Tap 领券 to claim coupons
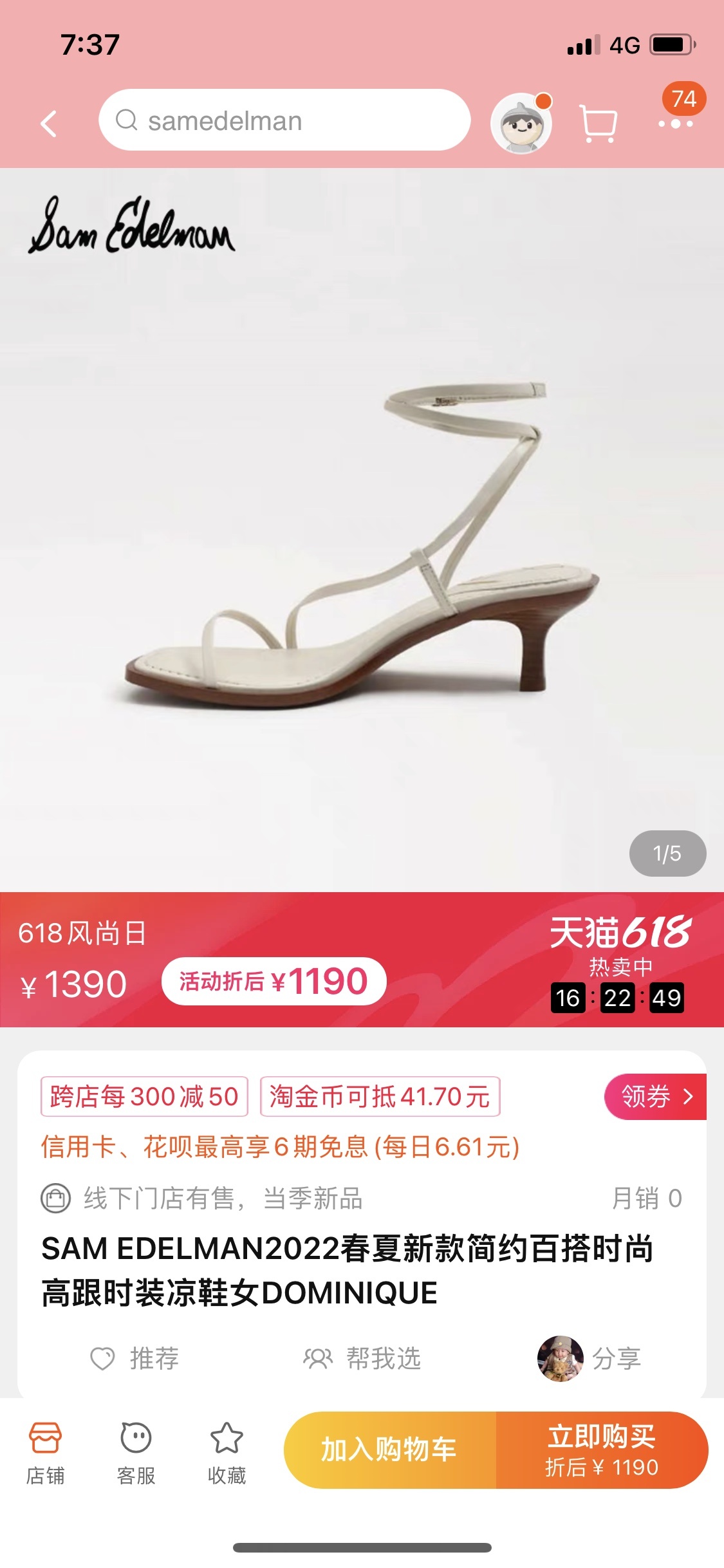The height and width of the screenshot is (1568, 724). click(x=654, y=1096)
